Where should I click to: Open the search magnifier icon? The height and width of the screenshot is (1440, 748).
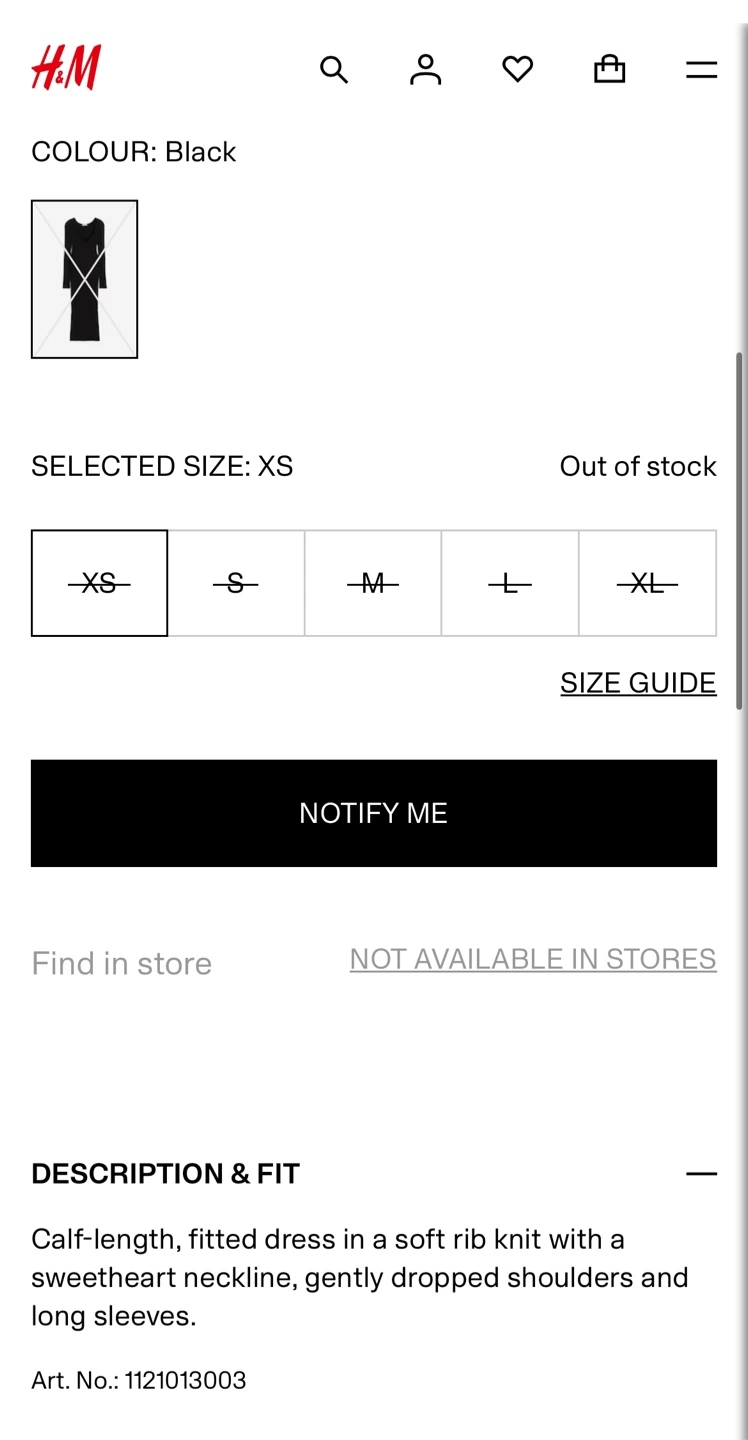pos(334,69)
